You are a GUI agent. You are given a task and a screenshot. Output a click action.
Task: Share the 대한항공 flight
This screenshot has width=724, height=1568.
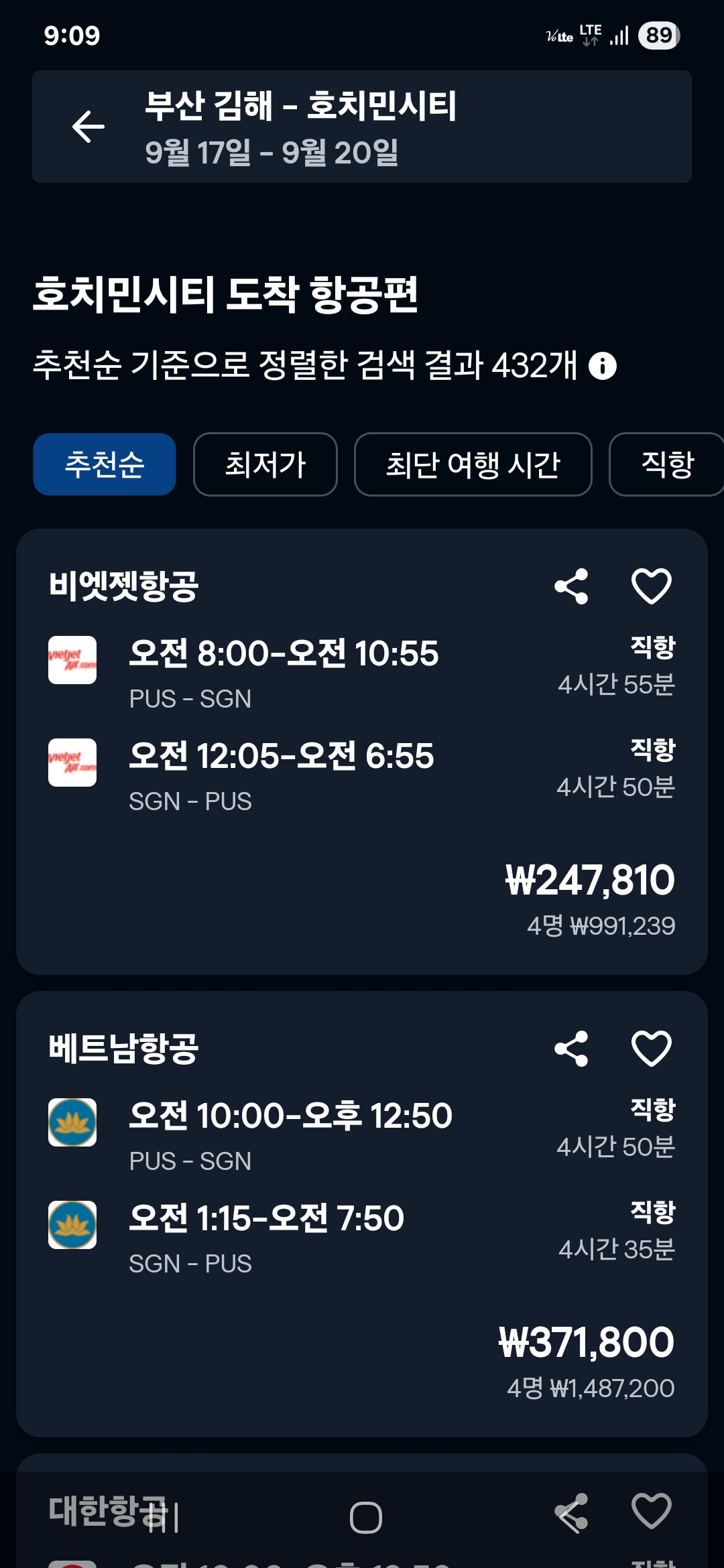[x=571, y=1512]
